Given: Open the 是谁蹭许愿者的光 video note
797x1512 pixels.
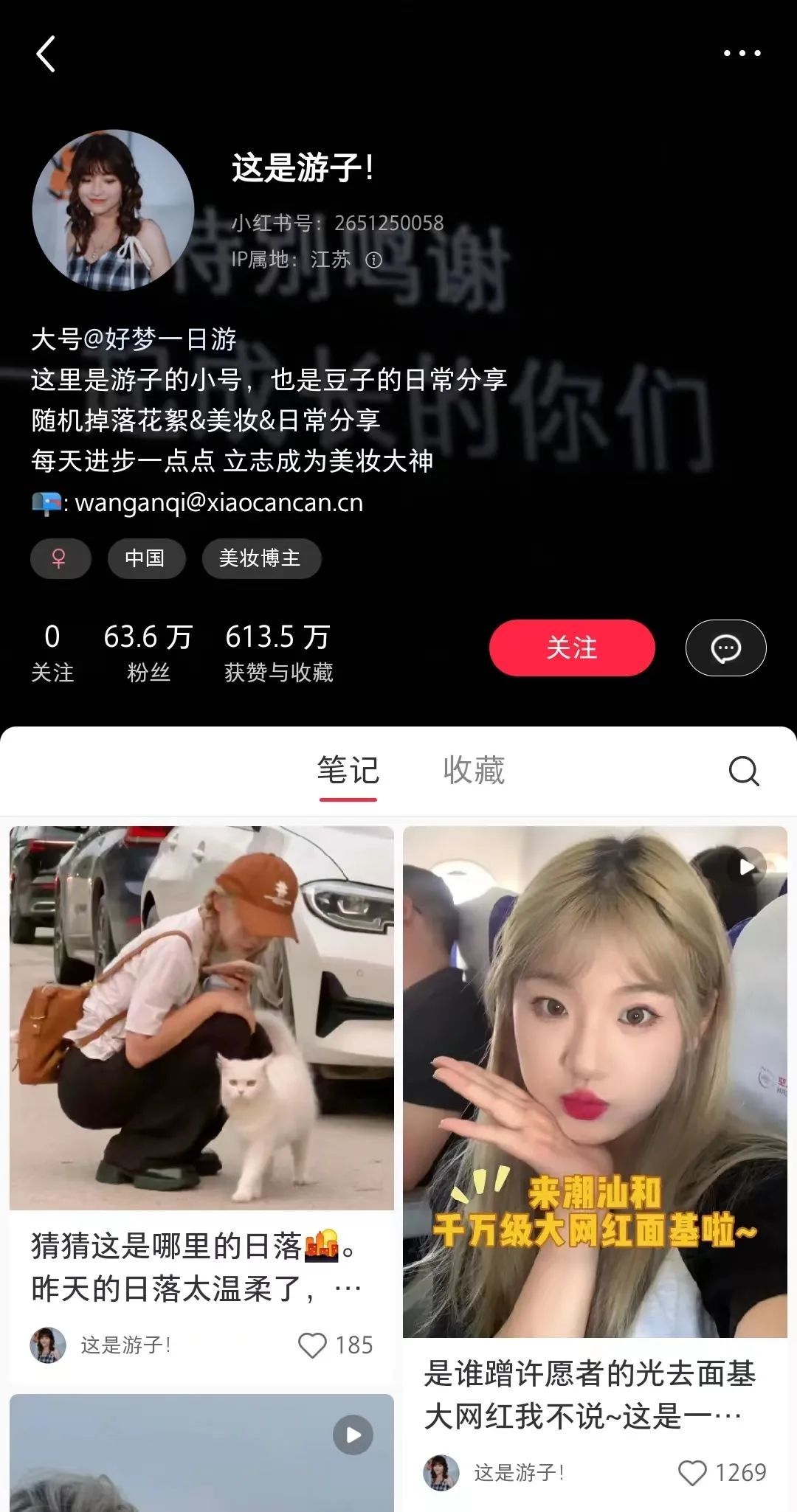Looking at the screenshot, I should click(595, 1081).
